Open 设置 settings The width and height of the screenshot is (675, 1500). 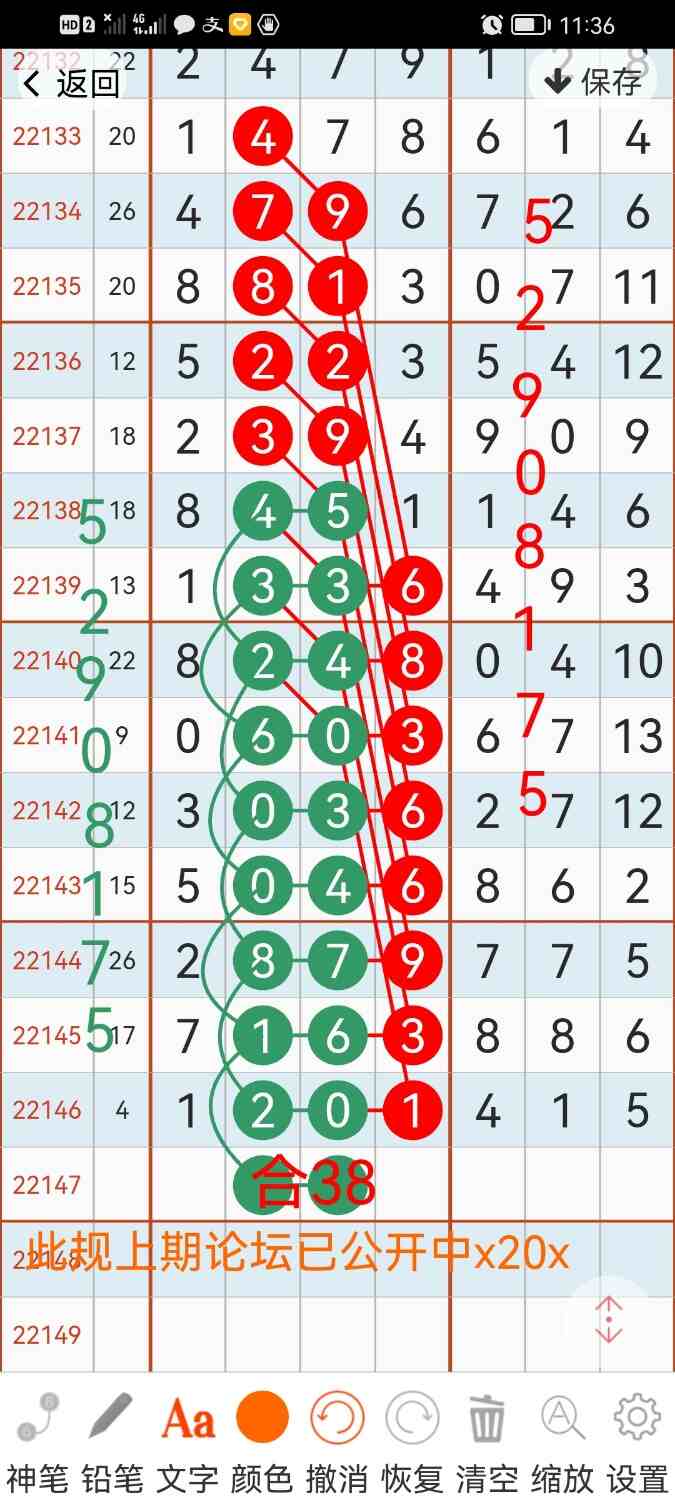click(x=637, y=1438)
